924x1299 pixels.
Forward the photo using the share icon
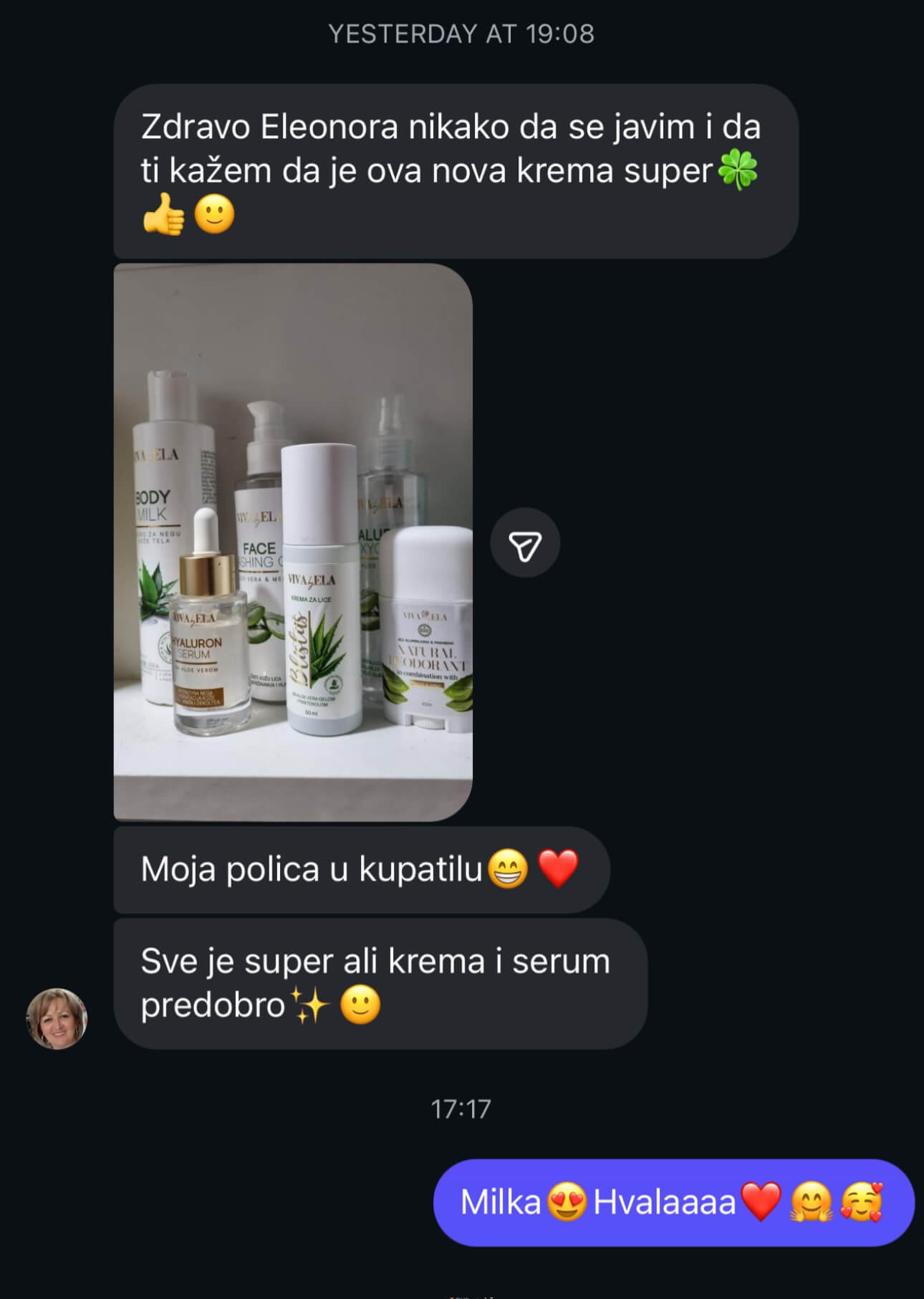(x=524, y=544)
